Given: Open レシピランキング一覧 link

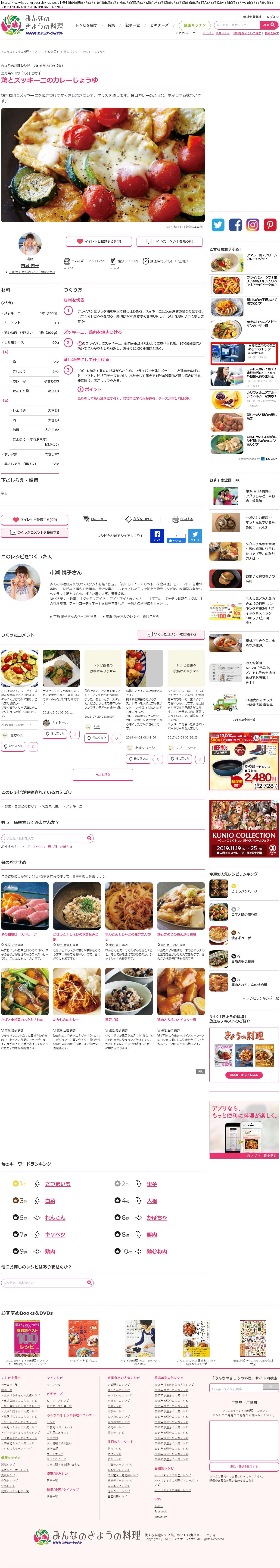Looking at the screenshot, I should pyautogui.click(x=262, y=998).
